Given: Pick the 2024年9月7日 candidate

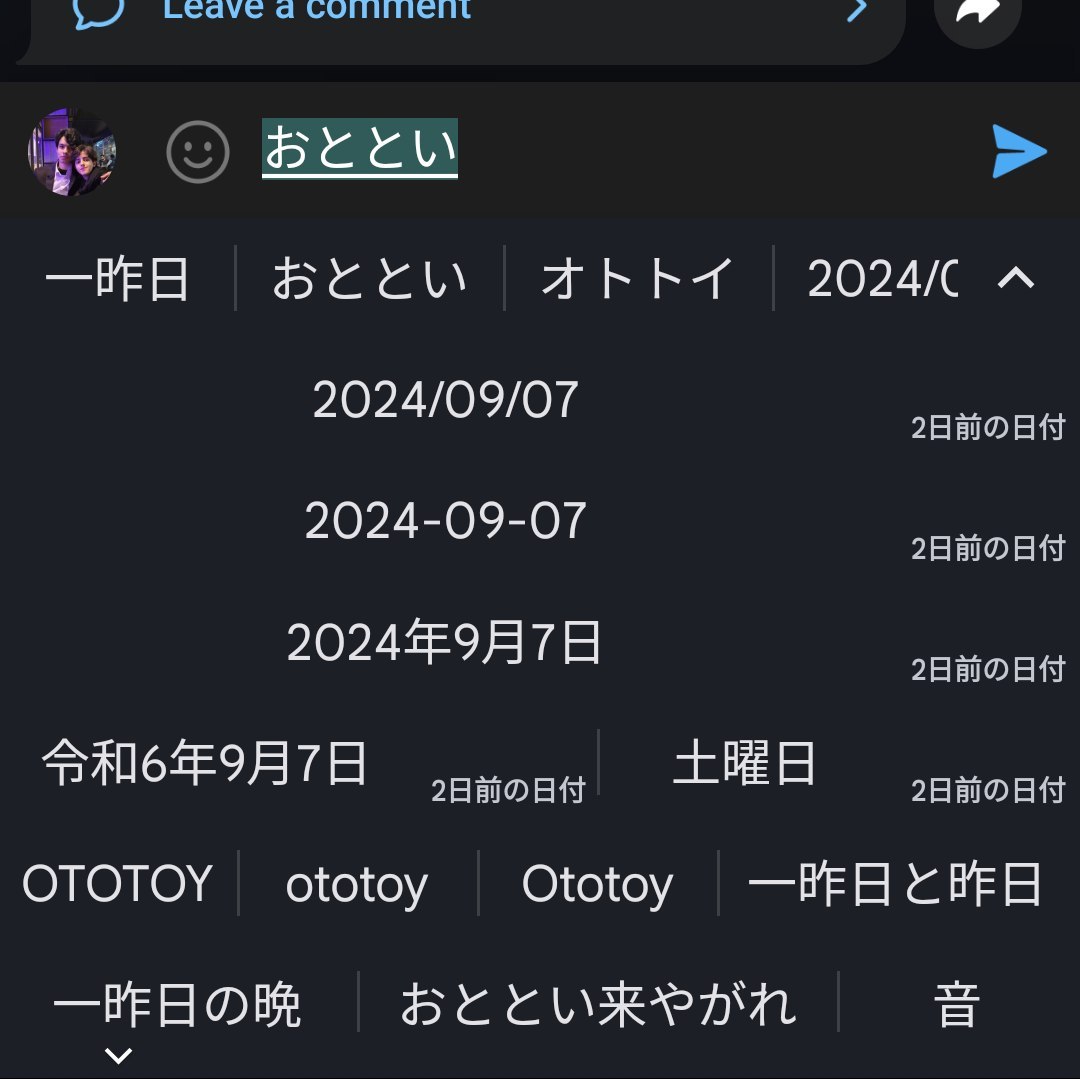Looking at the screenshot, I should click(x=446, y=643).
